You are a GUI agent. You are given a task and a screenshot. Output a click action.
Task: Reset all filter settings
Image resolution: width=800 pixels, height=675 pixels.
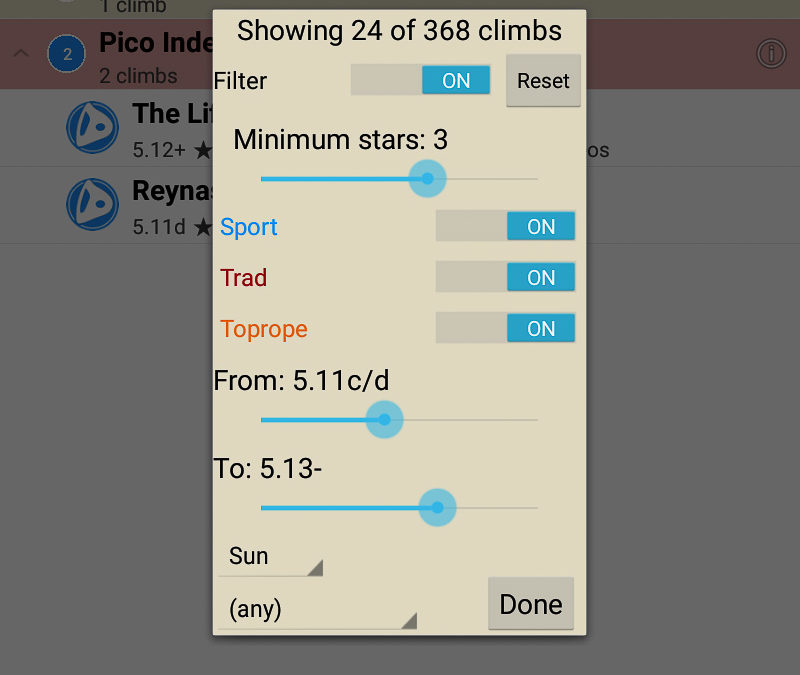tap(543, 81)
